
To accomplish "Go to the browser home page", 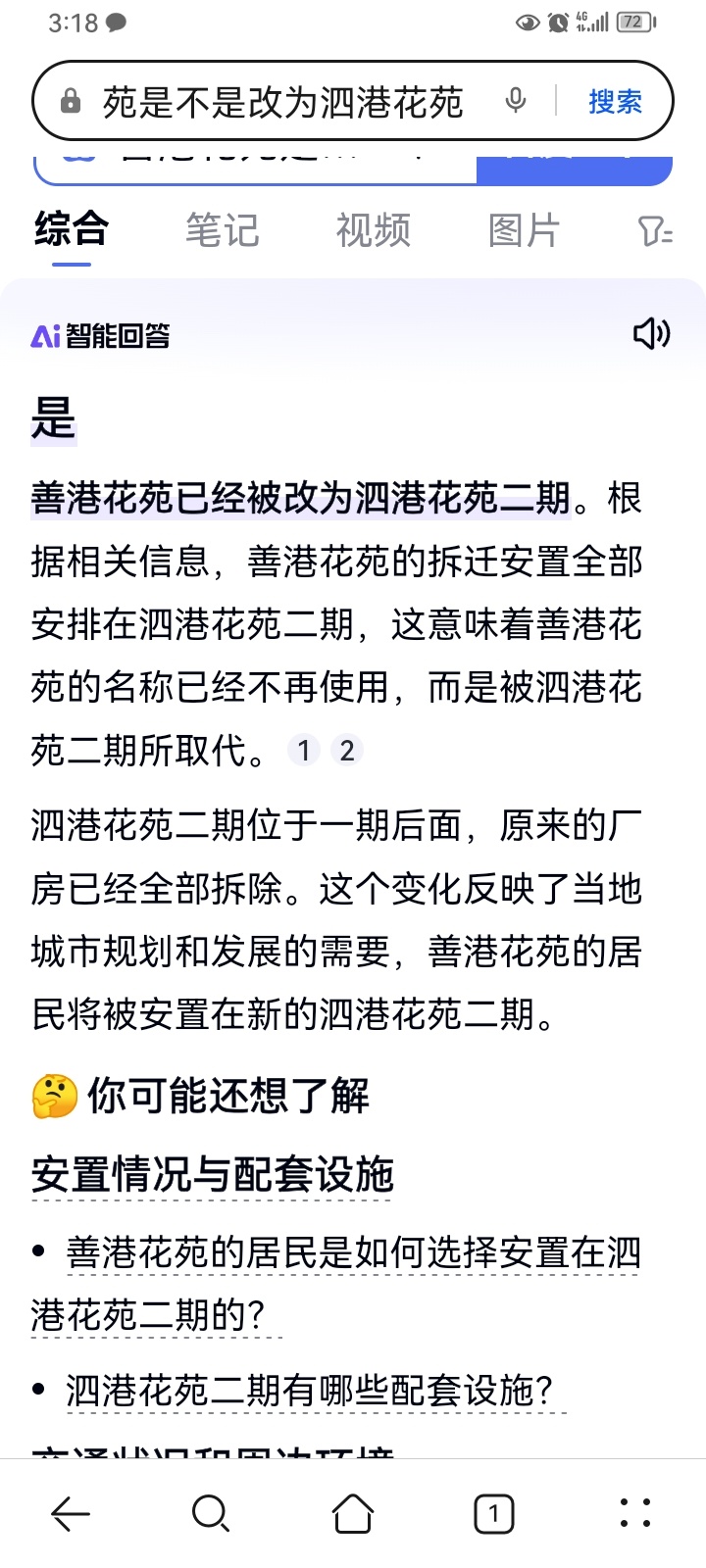I will click(353, 1514).
